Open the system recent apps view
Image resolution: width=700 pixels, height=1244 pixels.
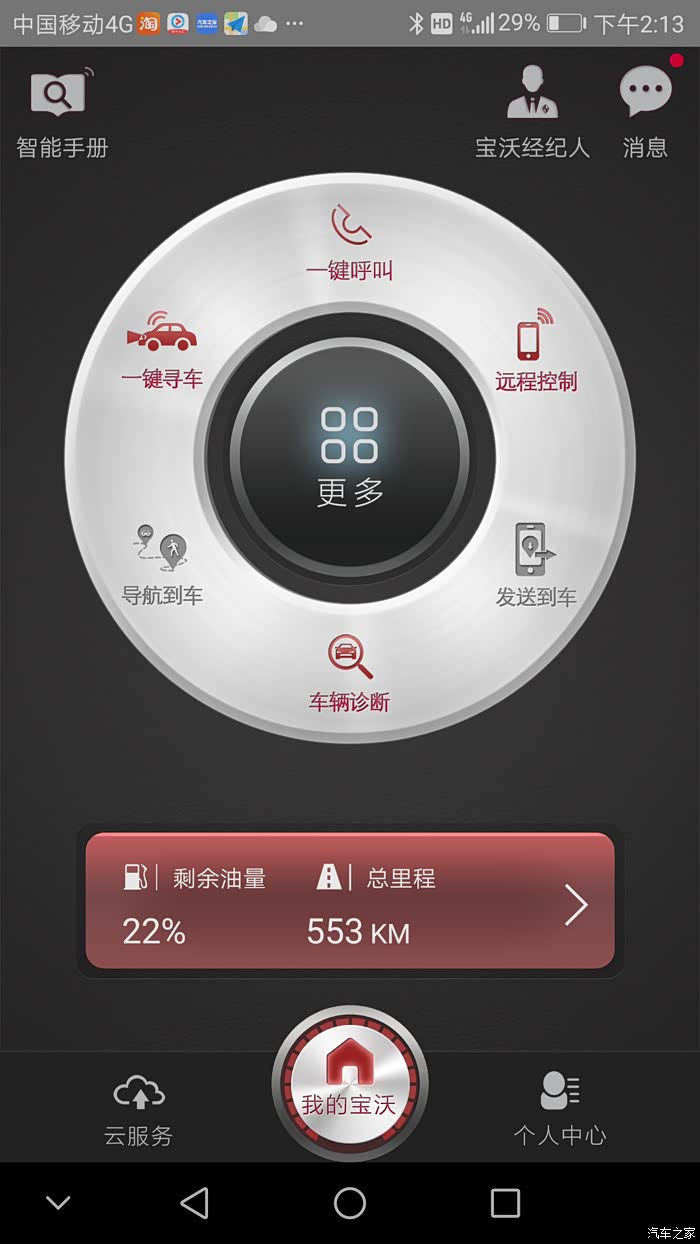pyautogui.click(x=505, y=1203)
